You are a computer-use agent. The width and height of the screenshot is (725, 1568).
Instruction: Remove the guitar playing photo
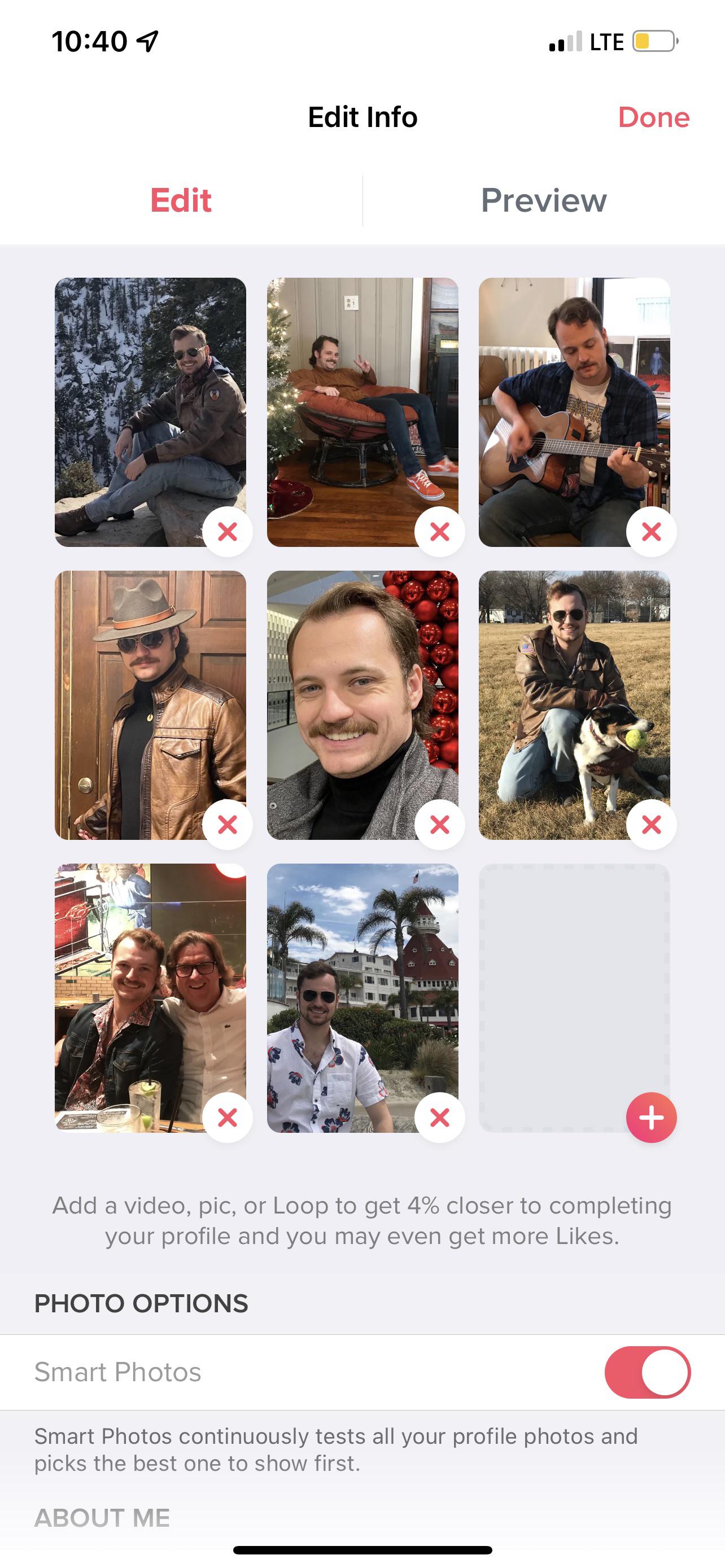coord(650,531)
